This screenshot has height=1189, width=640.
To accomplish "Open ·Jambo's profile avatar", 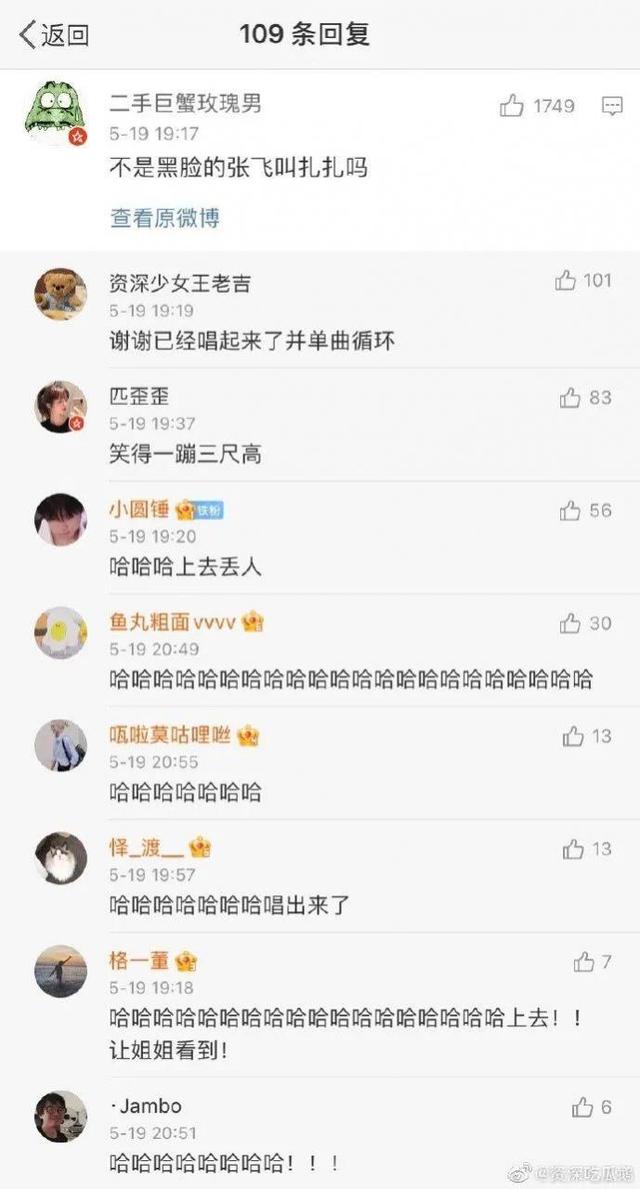I will [x=60, y=1116].
